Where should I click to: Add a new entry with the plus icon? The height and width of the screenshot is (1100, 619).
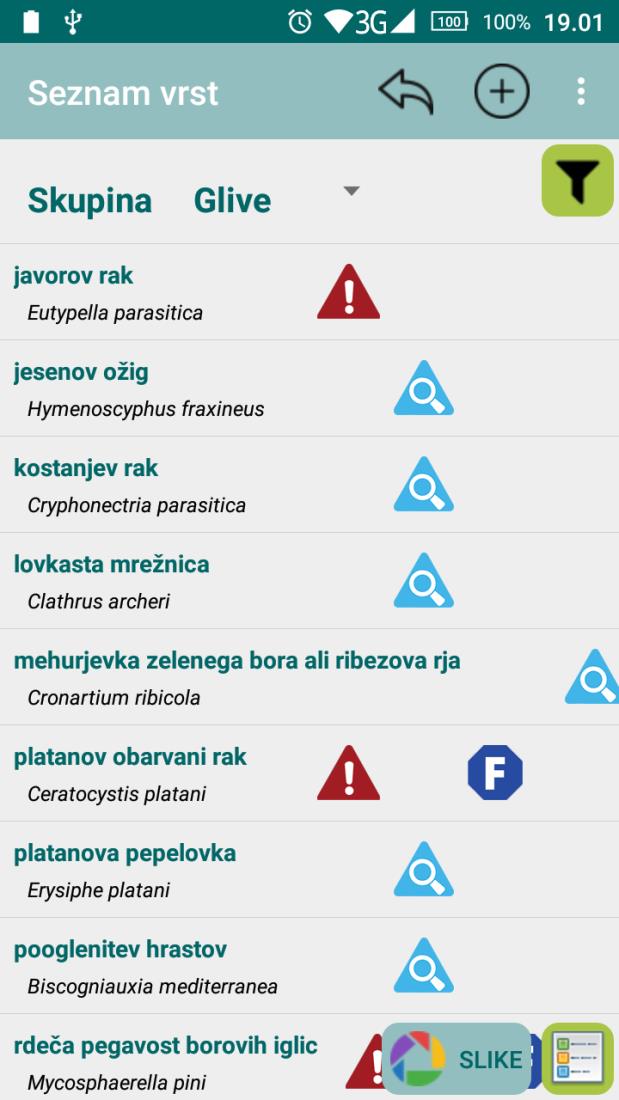(502, 92)
